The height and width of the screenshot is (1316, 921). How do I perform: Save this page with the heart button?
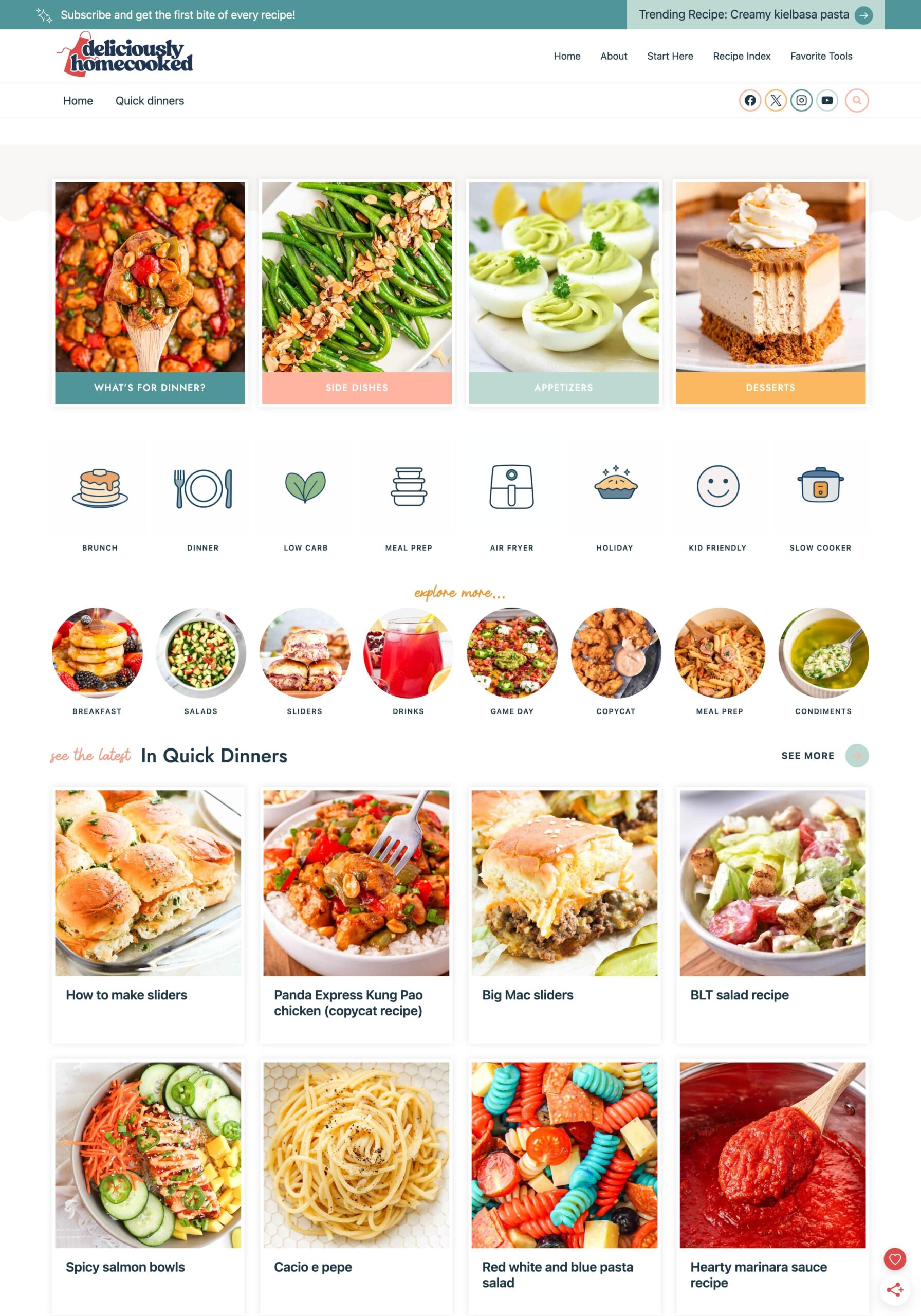894,1259
